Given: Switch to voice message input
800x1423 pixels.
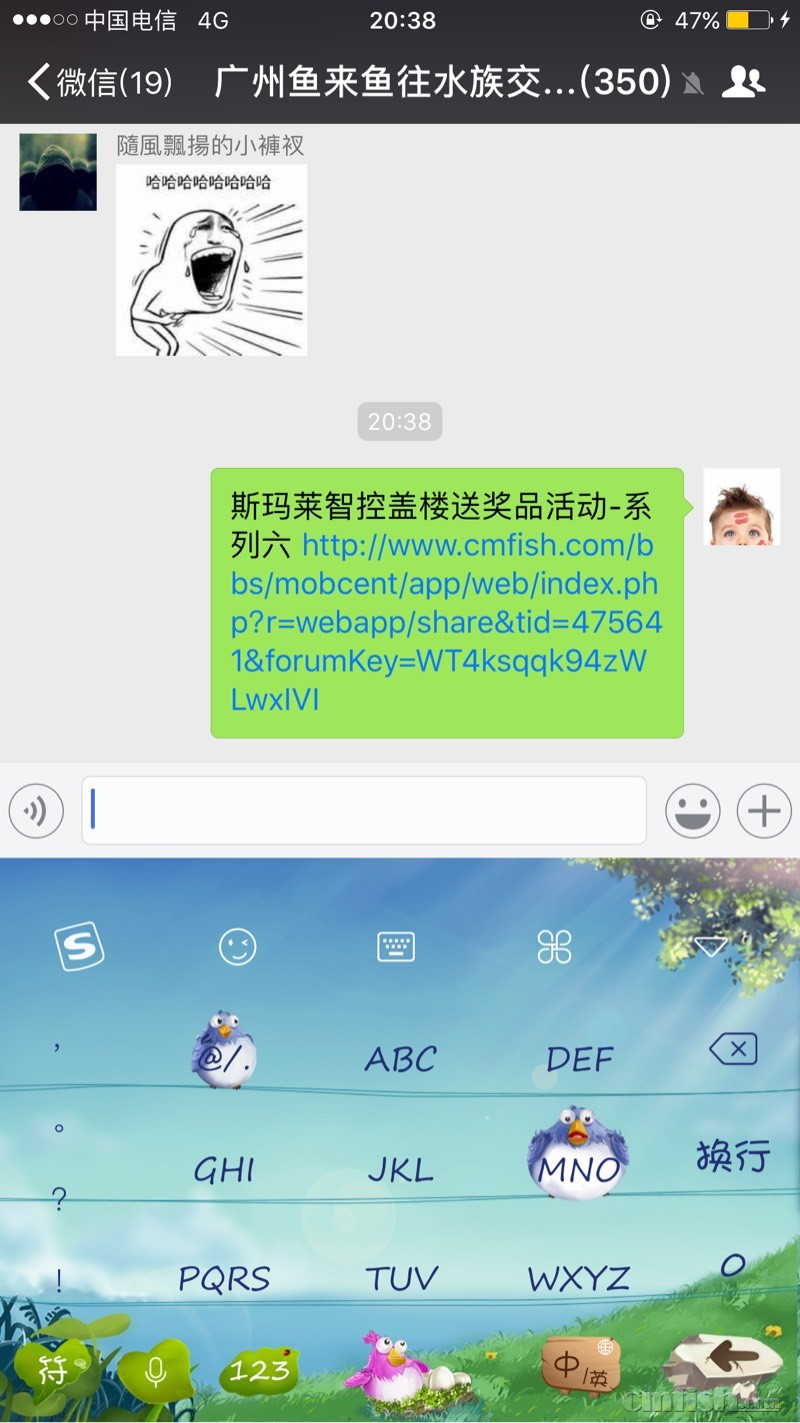Looking at the screenshot, I should point(36,811).
